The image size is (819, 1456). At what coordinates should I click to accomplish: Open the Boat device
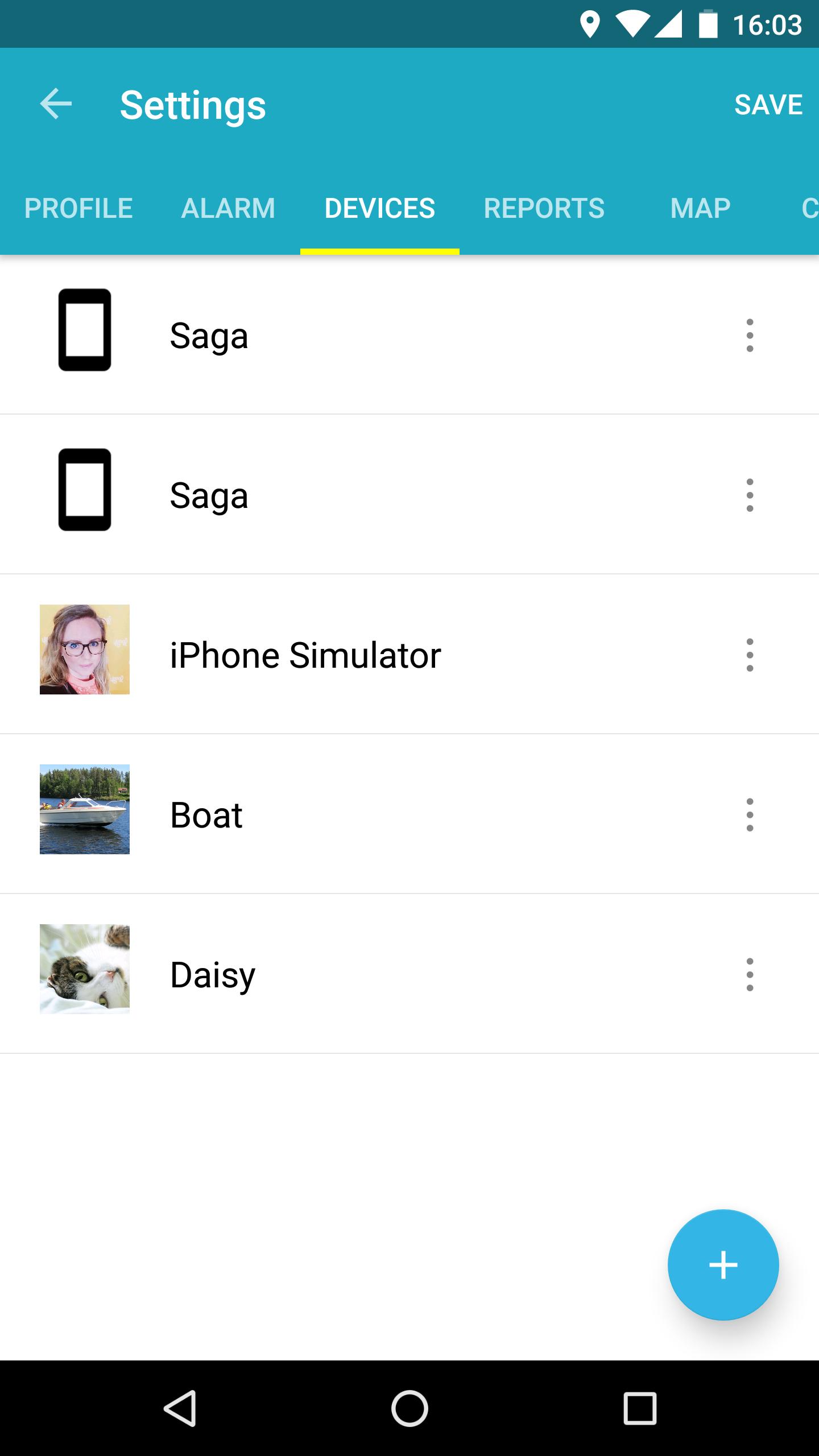pos(206,814)
